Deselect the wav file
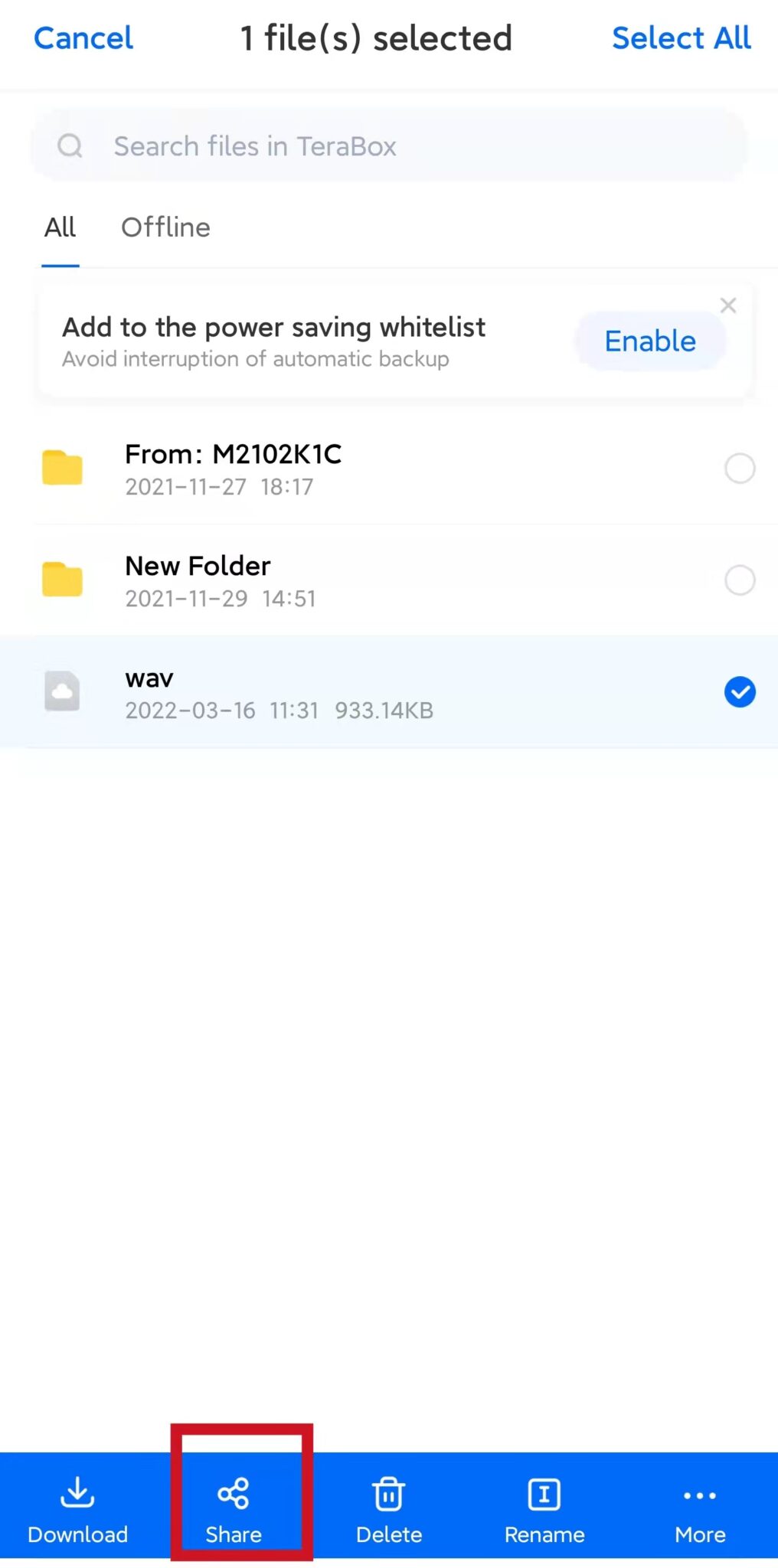Viewport: 778px width, 1568px height. click(x=739, y=692)
